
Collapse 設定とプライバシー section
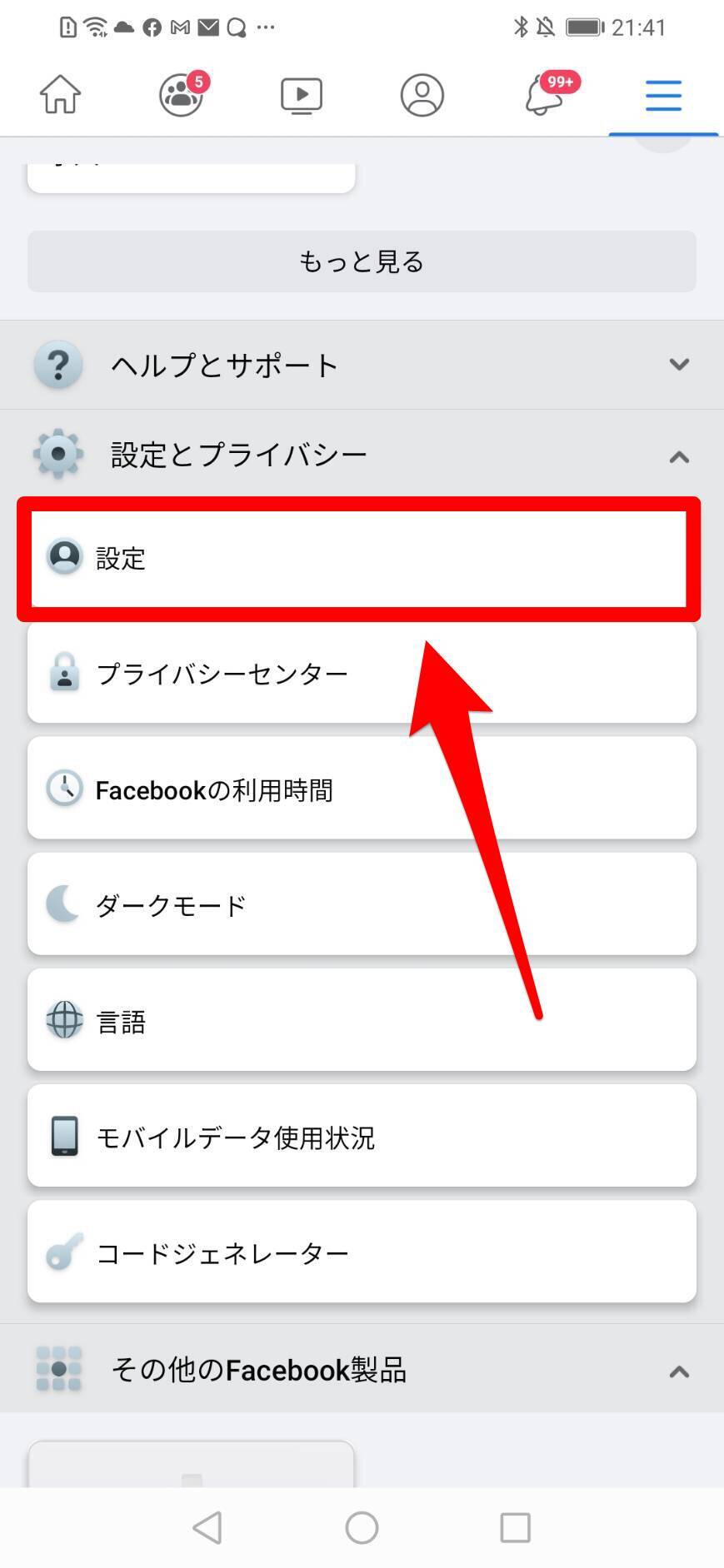pyautogui.click(x=362, y=455)
